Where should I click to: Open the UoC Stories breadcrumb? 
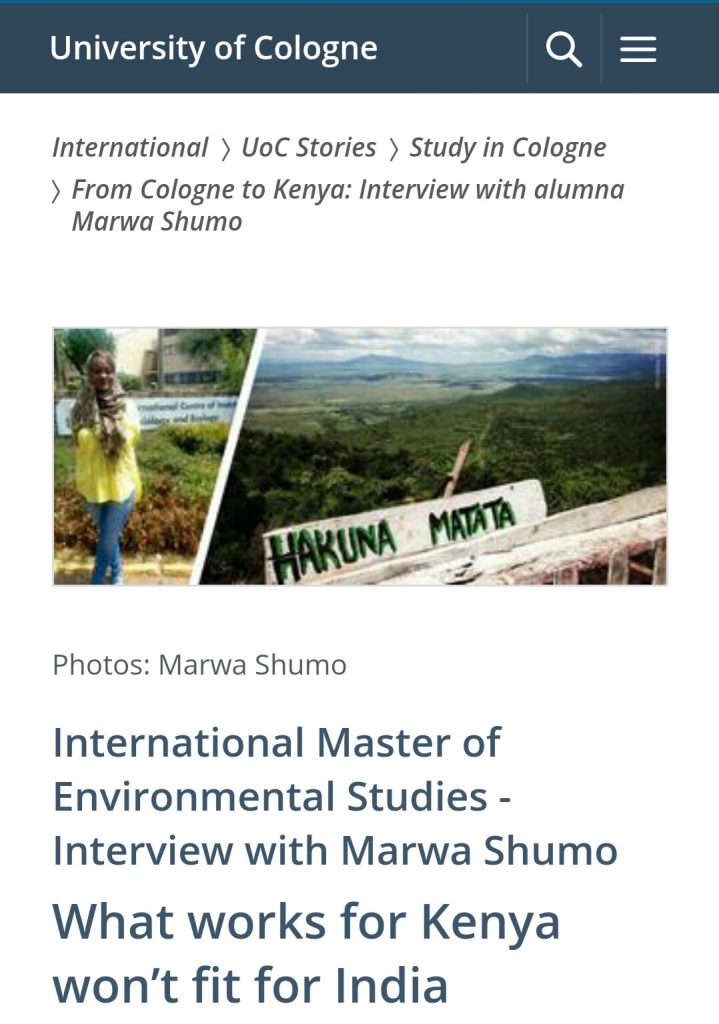pos(308,148)
